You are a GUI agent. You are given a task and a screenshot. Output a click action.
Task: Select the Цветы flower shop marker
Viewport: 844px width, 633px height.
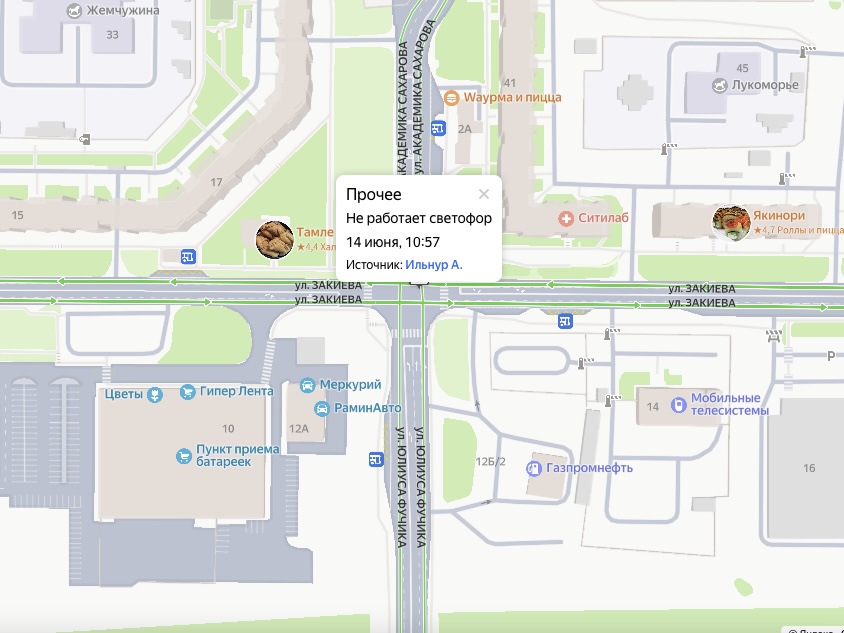154,394
